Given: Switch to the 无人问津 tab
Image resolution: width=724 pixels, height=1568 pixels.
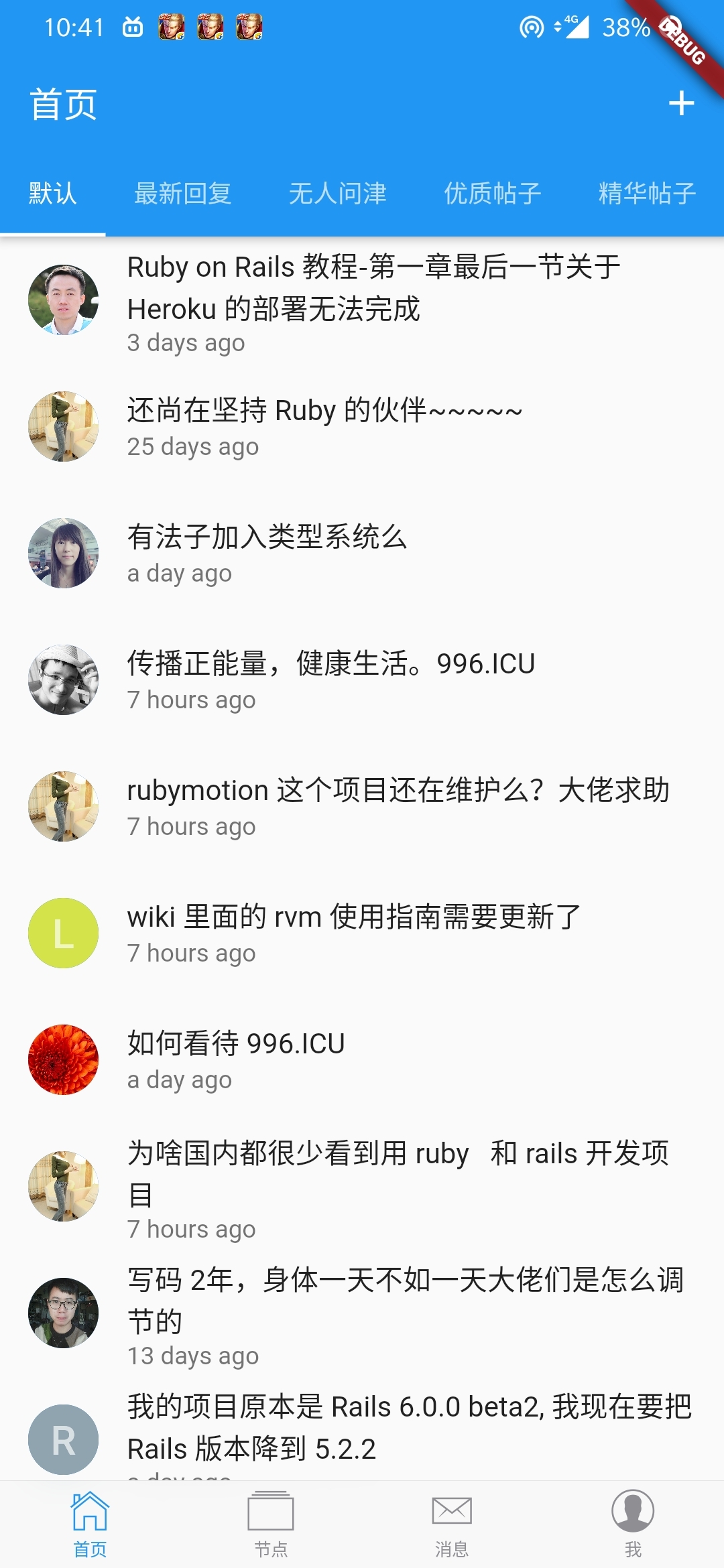Looking at the screenshot, I should (x=337, y=194).
